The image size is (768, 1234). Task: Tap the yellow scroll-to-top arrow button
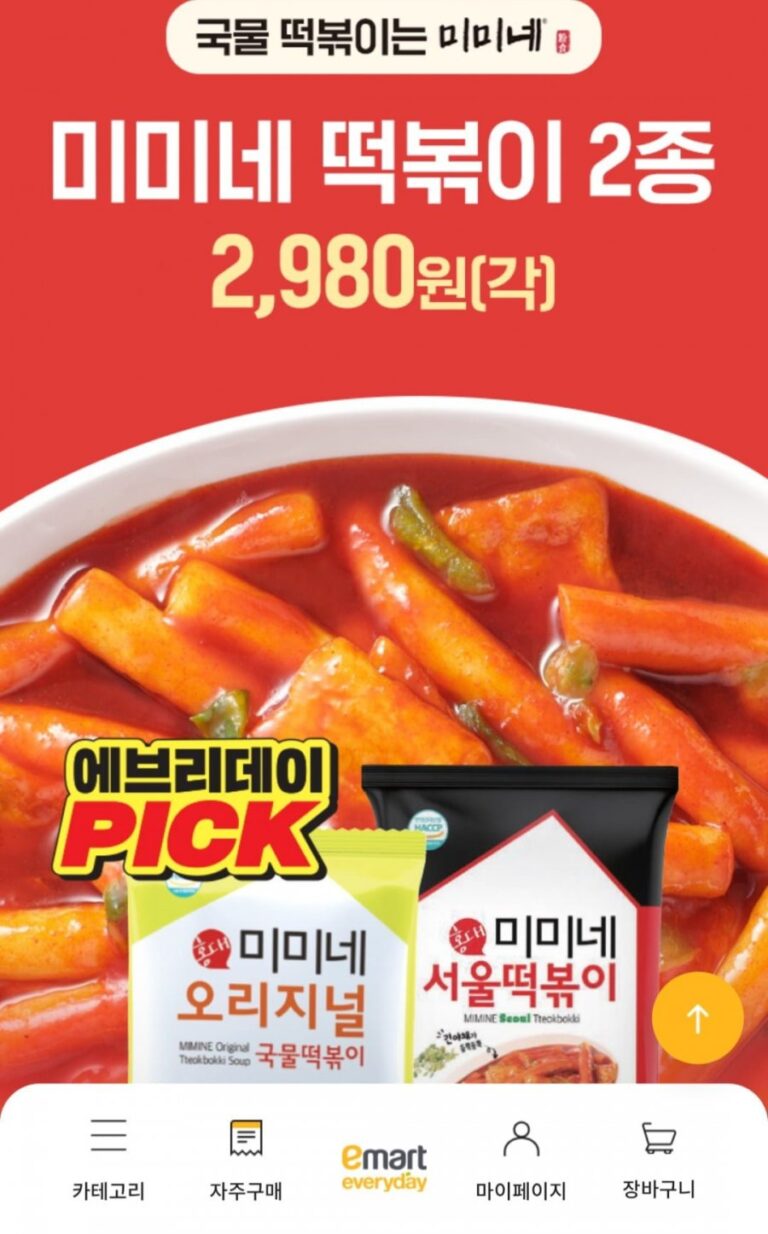(x=697, y=1018)
